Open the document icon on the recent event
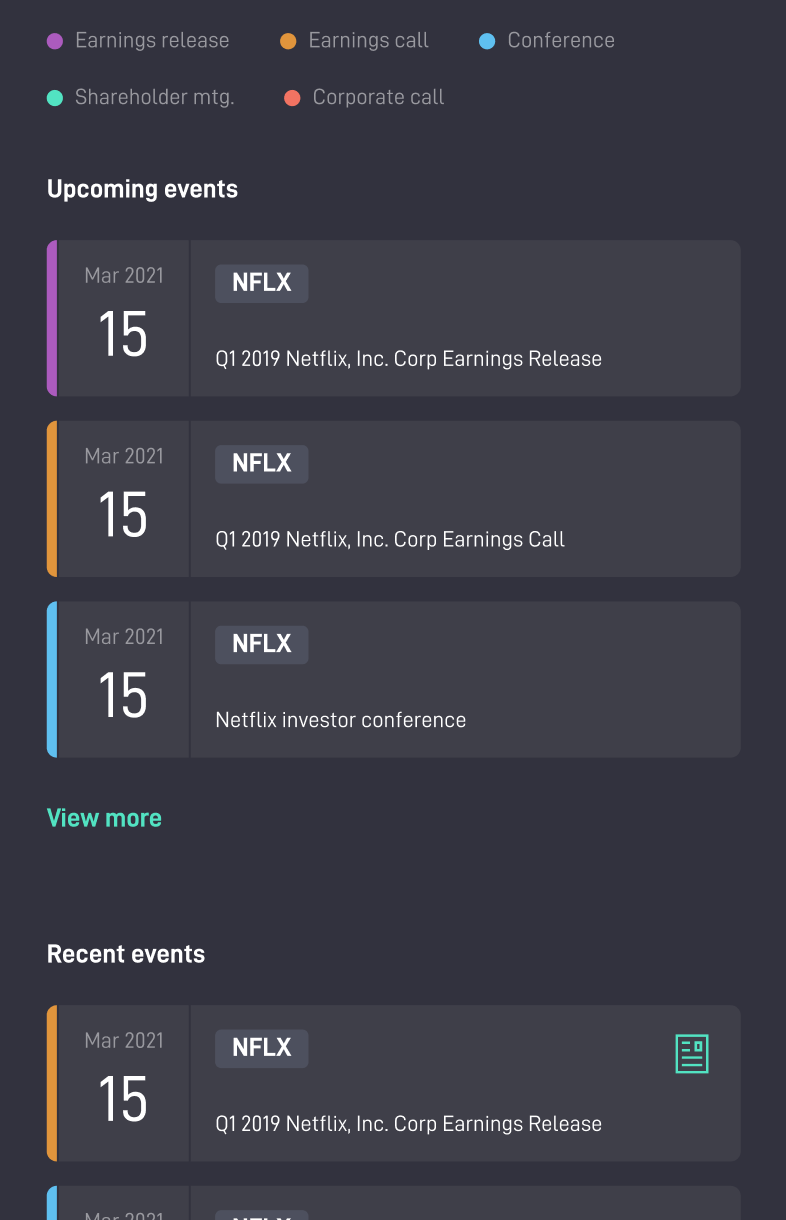The image size is (786, 1220). point(692,1054)
